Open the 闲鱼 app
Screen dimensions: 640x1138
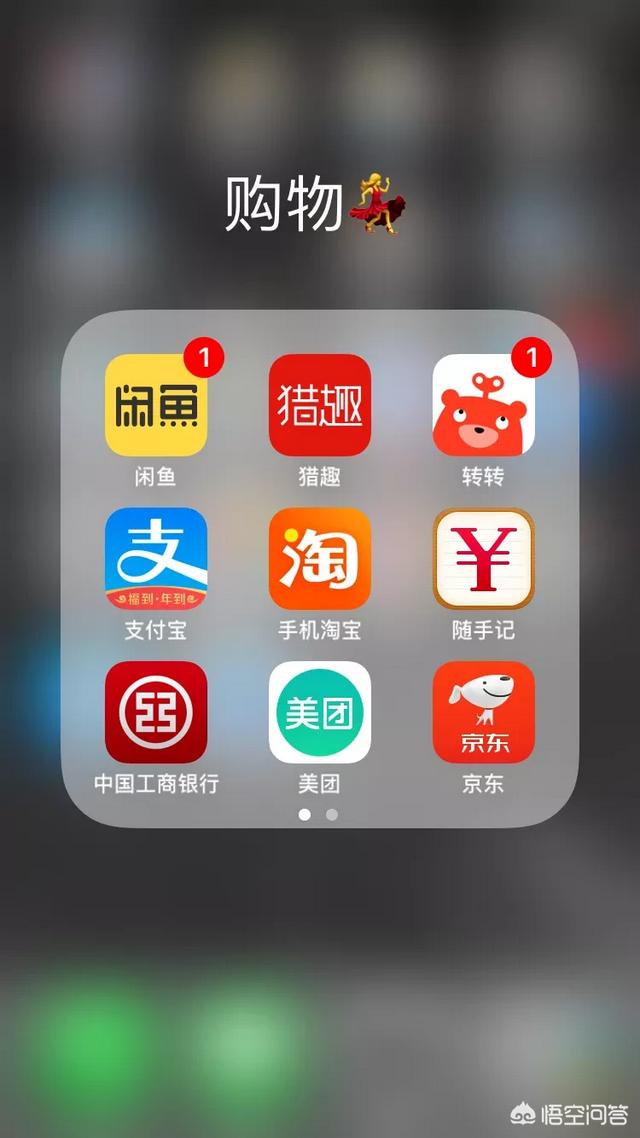(x=156, y=405)
